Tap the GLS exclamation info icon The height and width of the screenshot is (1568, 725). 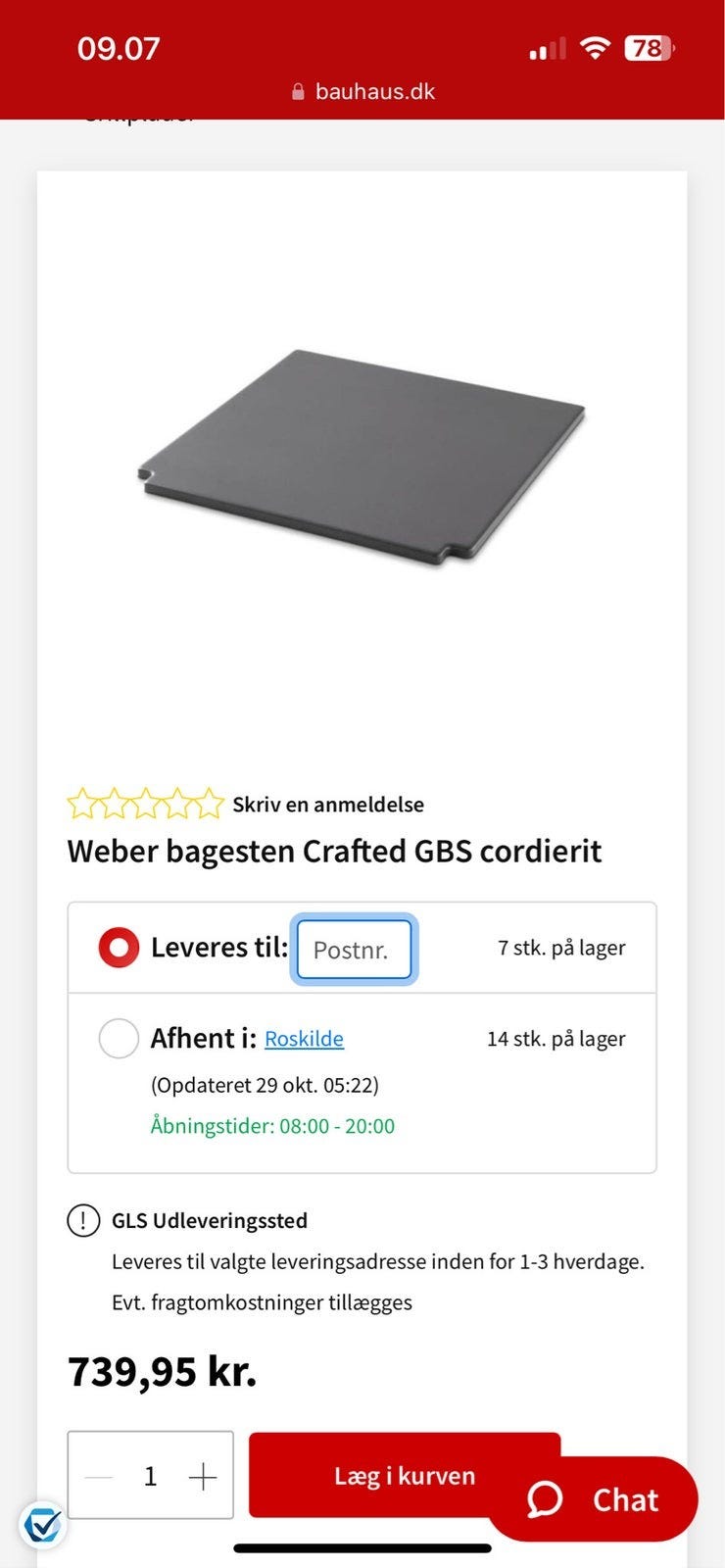point(83,1220)
